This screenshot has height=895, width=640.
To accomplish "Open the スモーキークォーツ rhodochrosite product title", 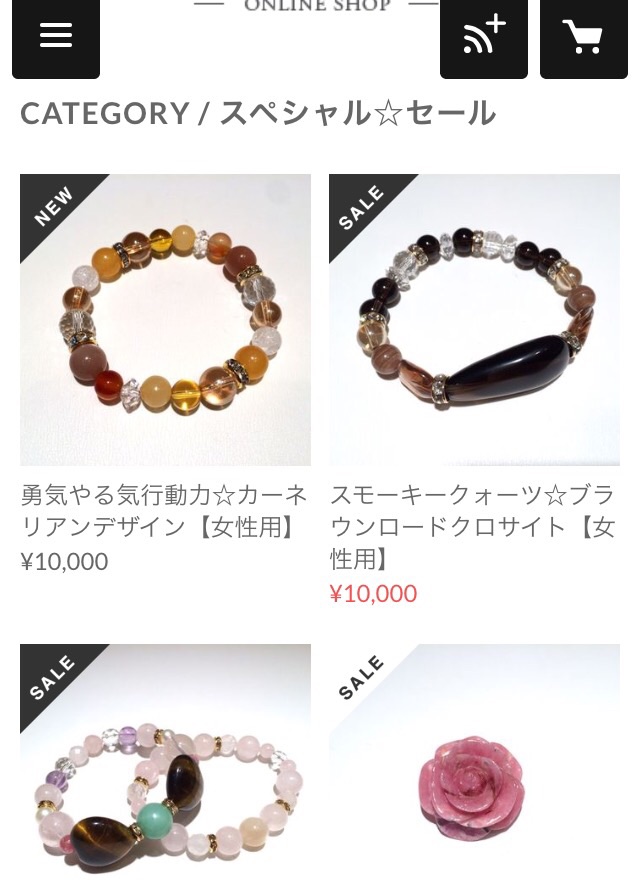I will pyautogui.click(x=474, y=526).
